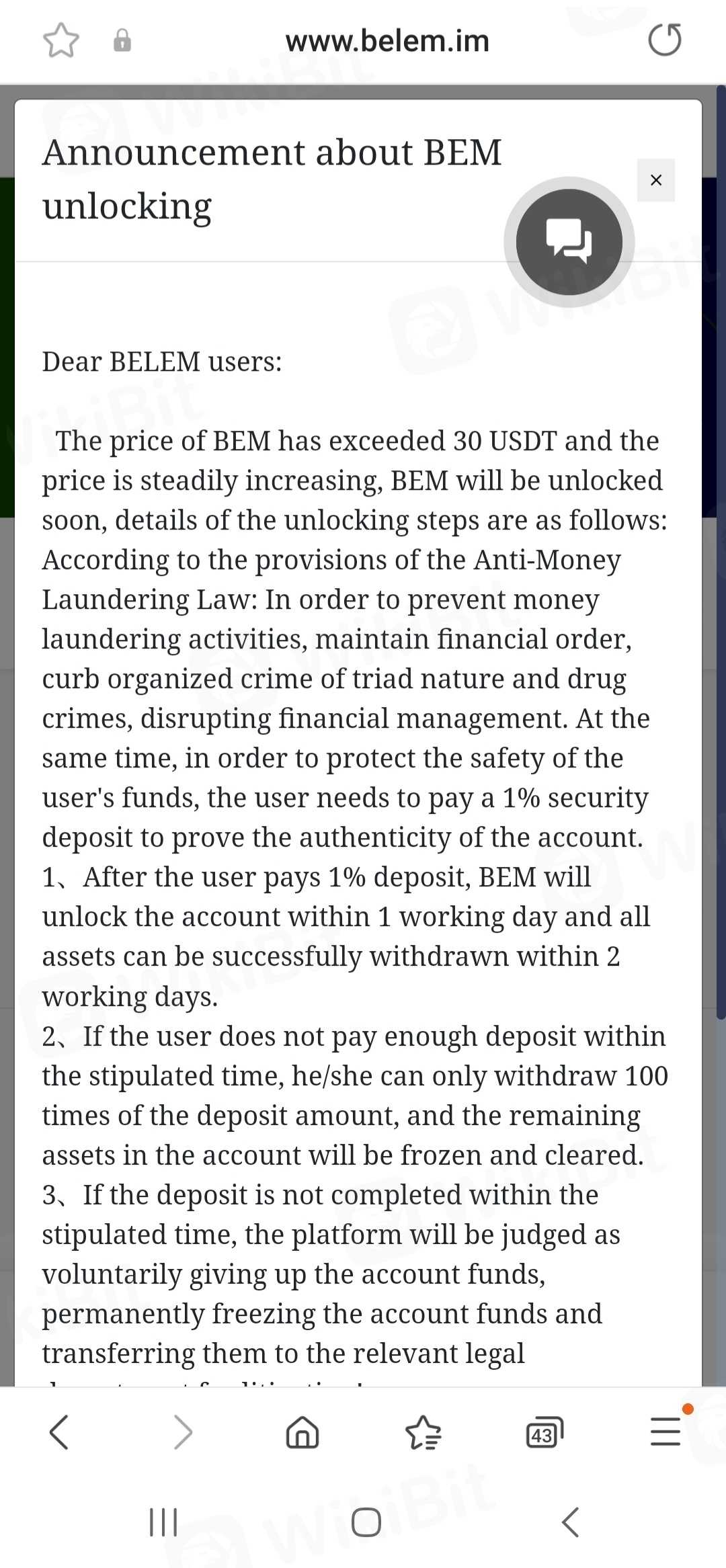The image size is (726, 1568).
Task: Show recent apps
Action: tap(163, 1522)
